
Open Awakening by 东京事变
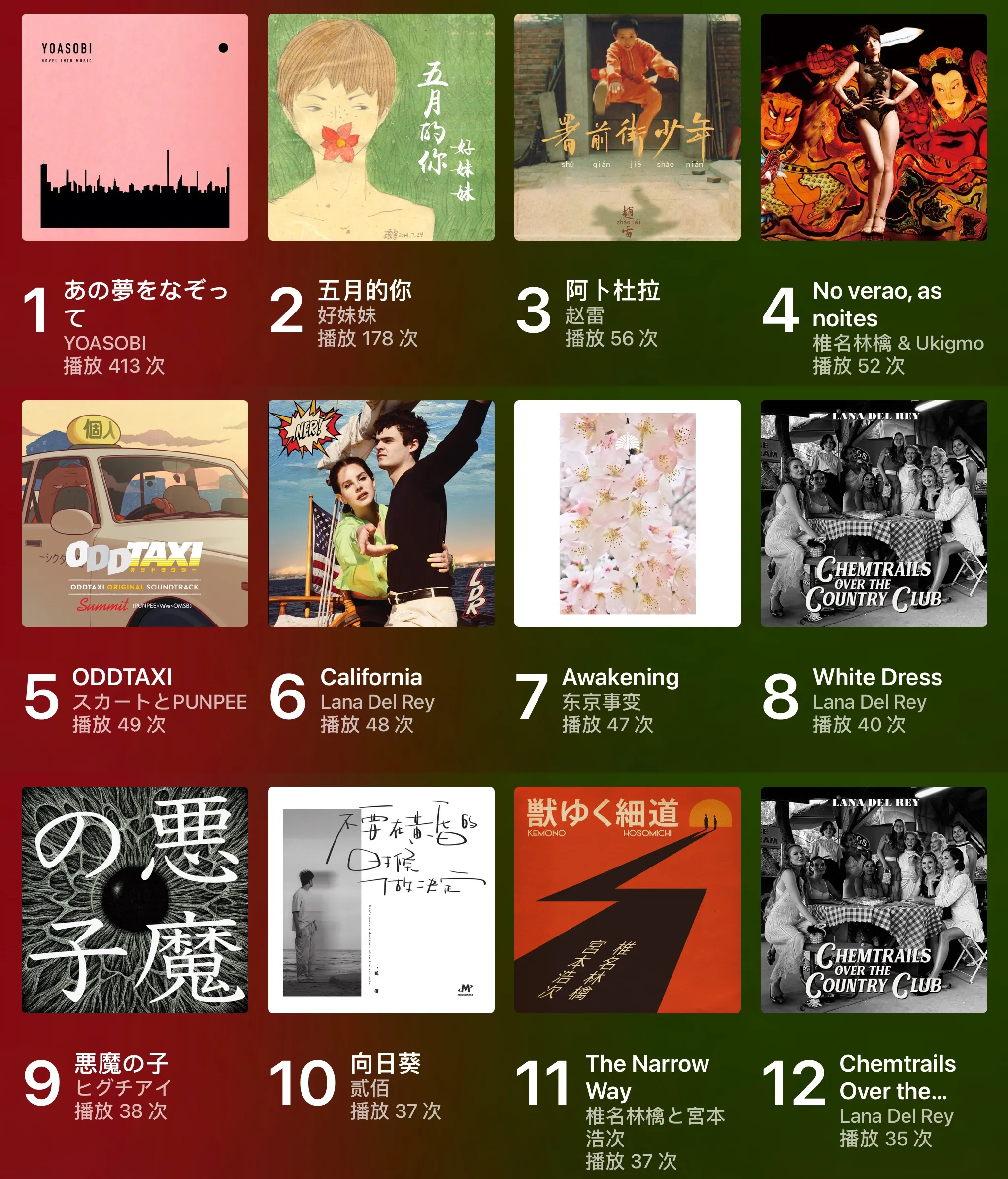pyautogui.click(x=628, y=513)
